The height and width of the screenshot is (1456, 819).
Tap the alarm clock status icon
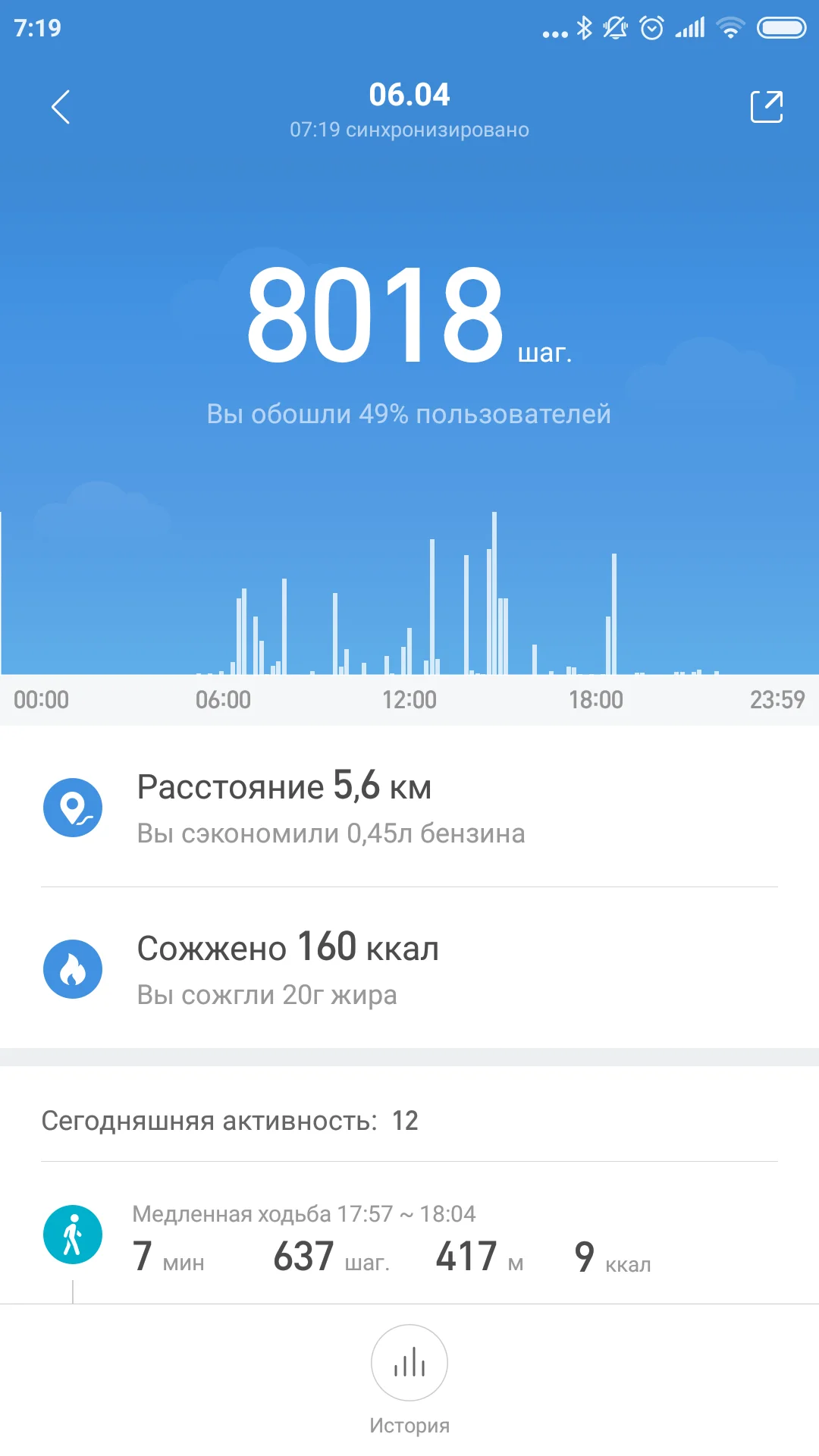point(651,27)
